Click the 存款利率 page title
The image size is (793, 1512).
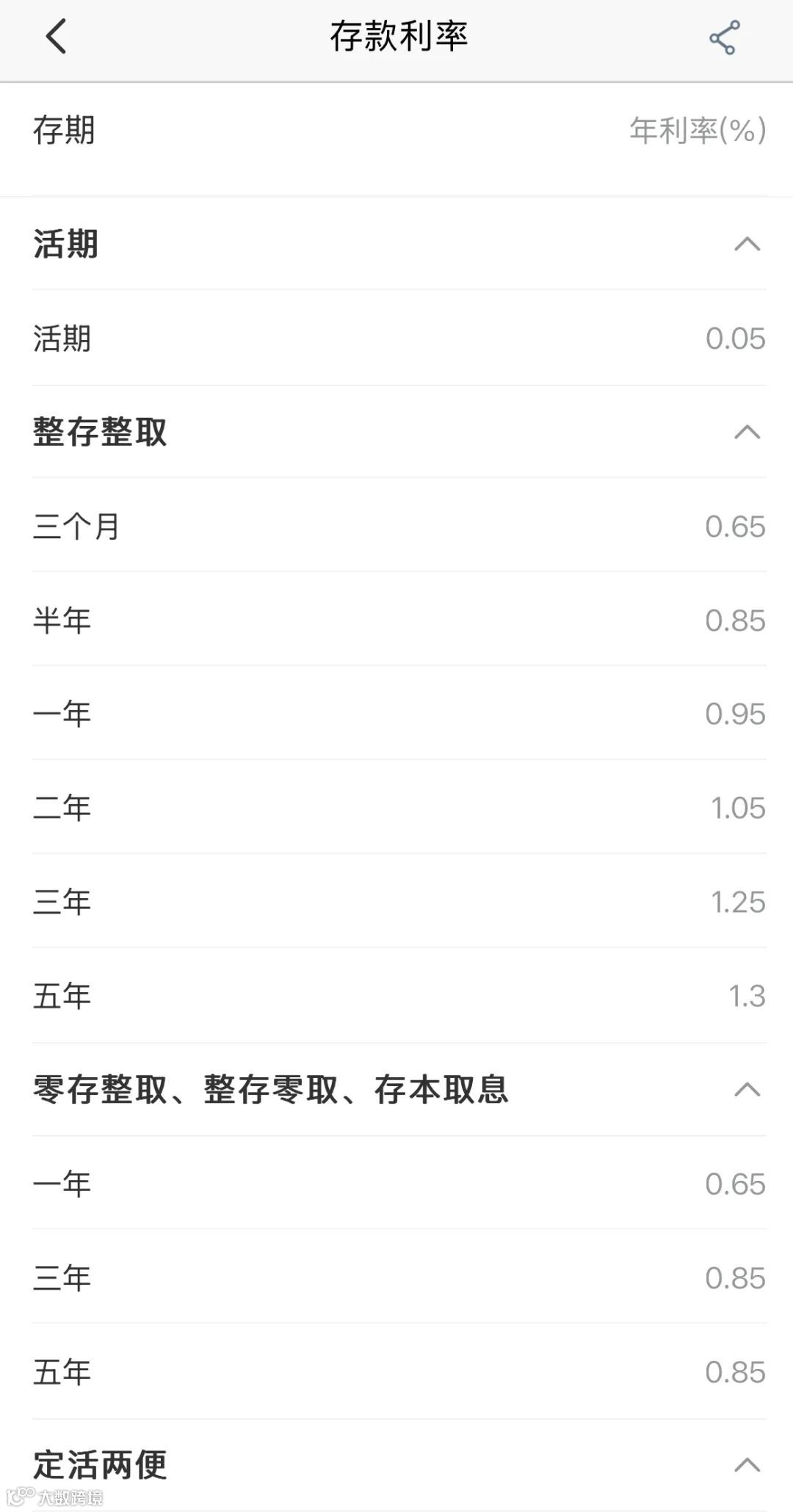396,35
